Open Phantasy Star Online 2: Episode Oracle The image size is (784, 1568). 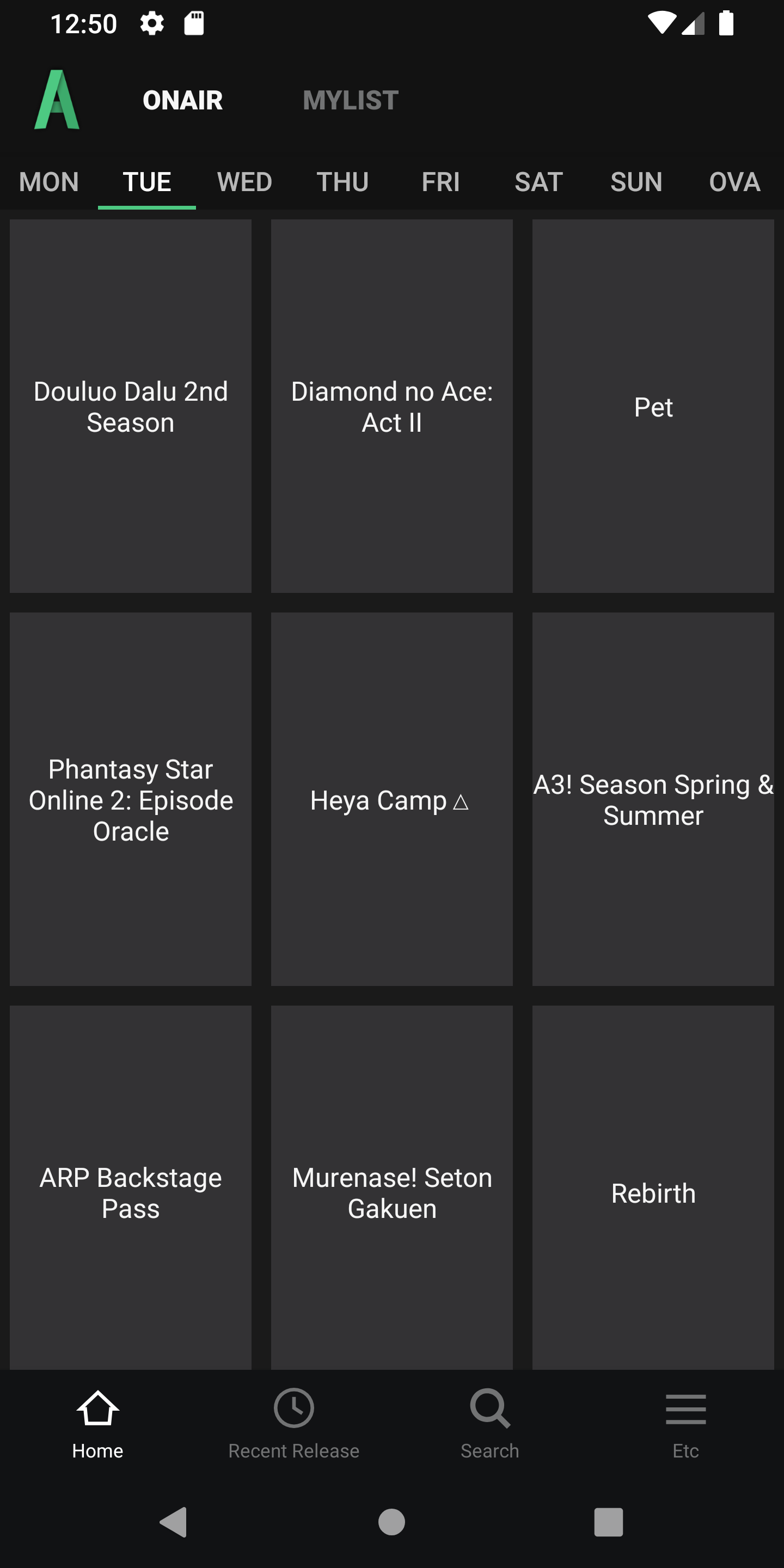(131, 799)
